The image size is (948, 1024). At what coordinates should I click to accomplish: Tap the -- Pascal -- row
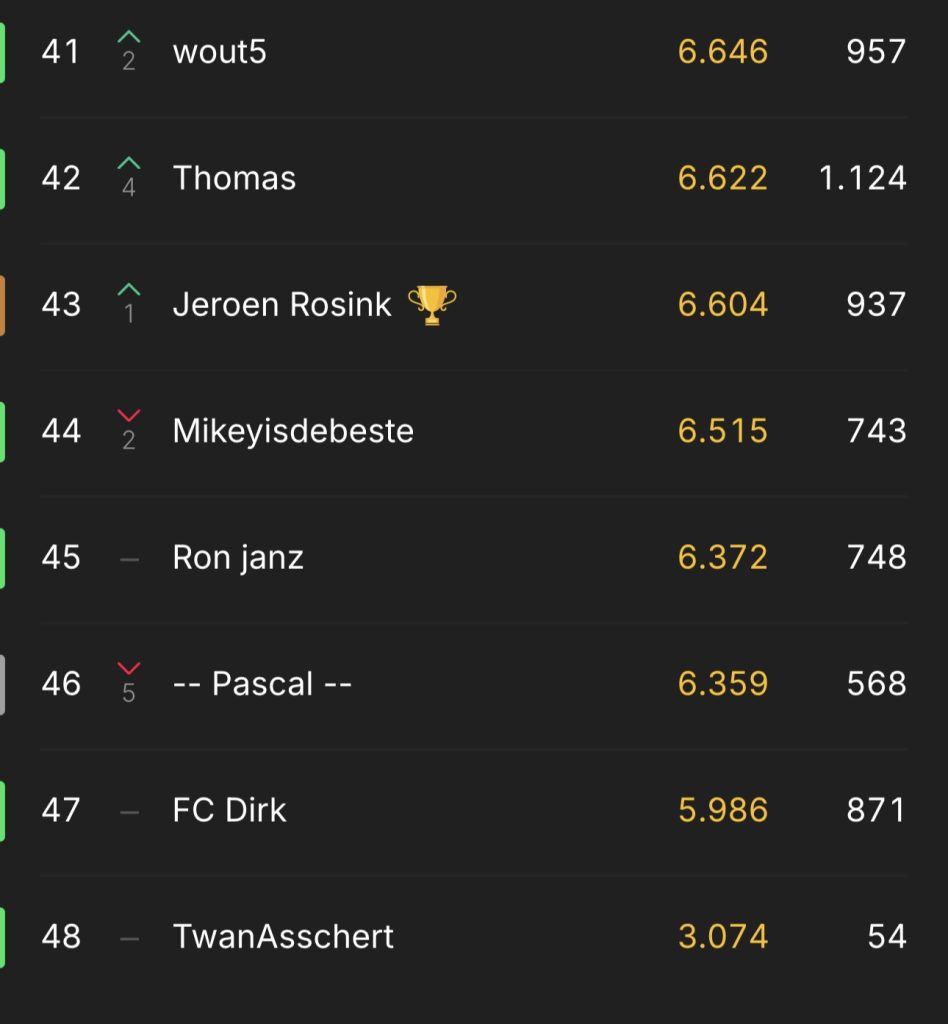tap(262, 684)
